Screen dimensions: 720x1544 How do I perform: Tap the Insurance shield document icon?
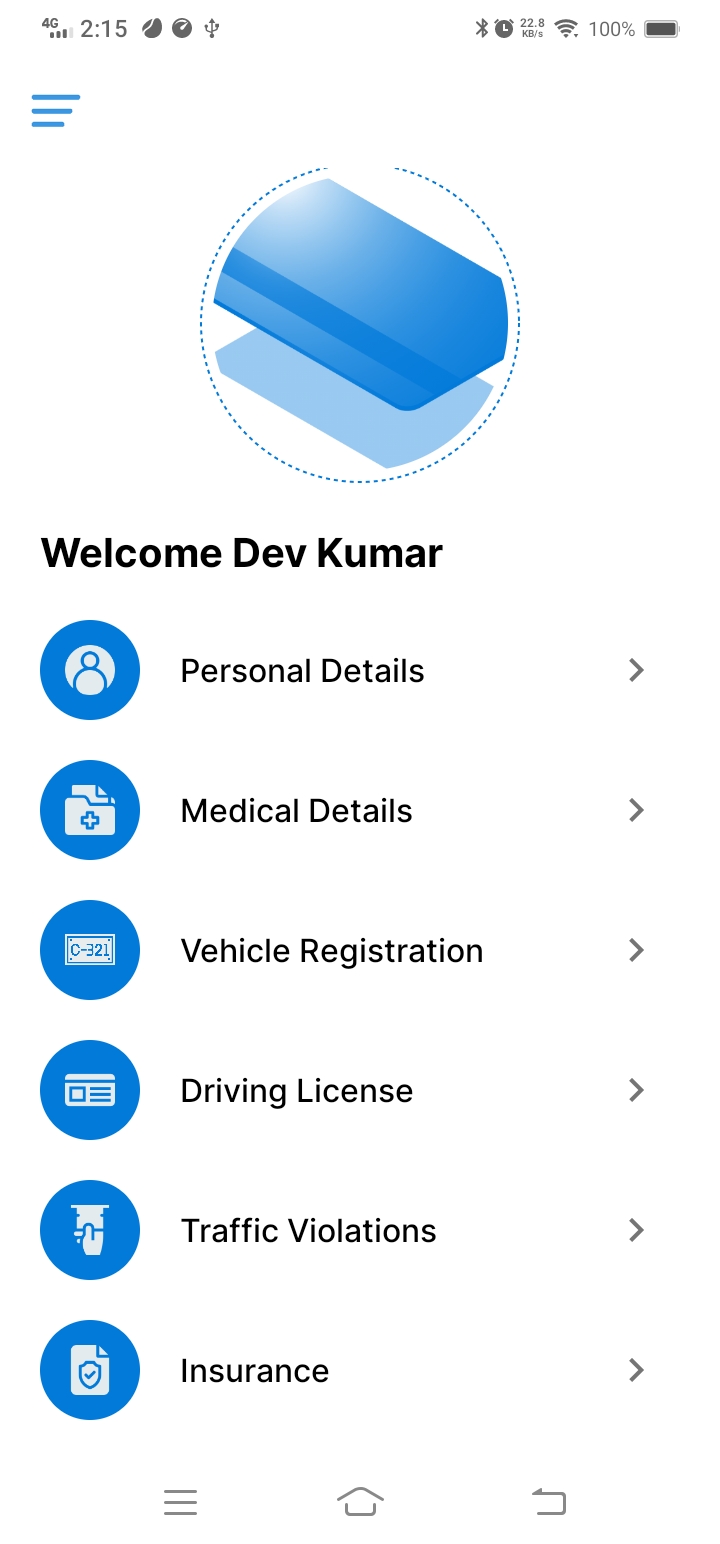[90, 1370]
